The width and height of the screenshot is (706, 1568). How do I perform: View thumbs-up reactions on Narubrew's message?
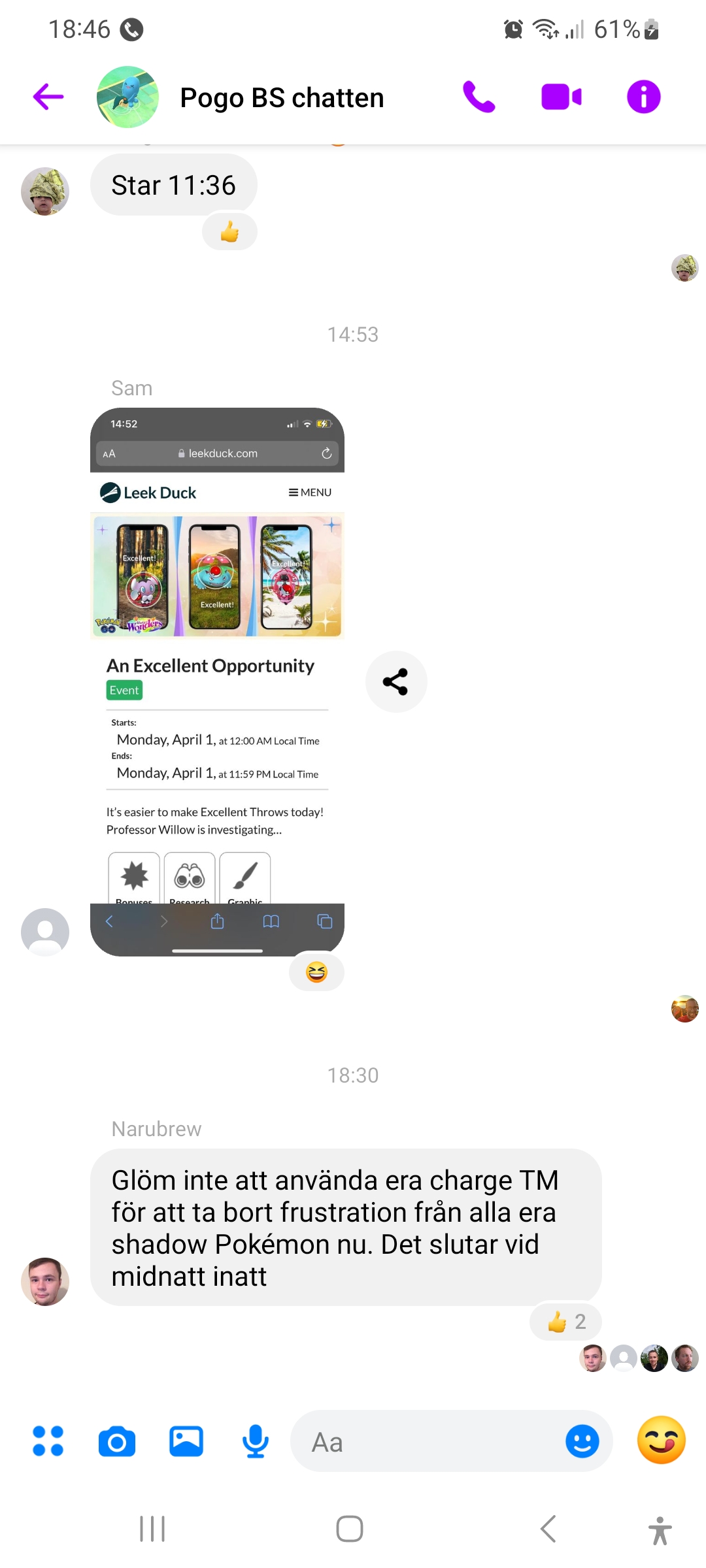tap(565, 1322)
